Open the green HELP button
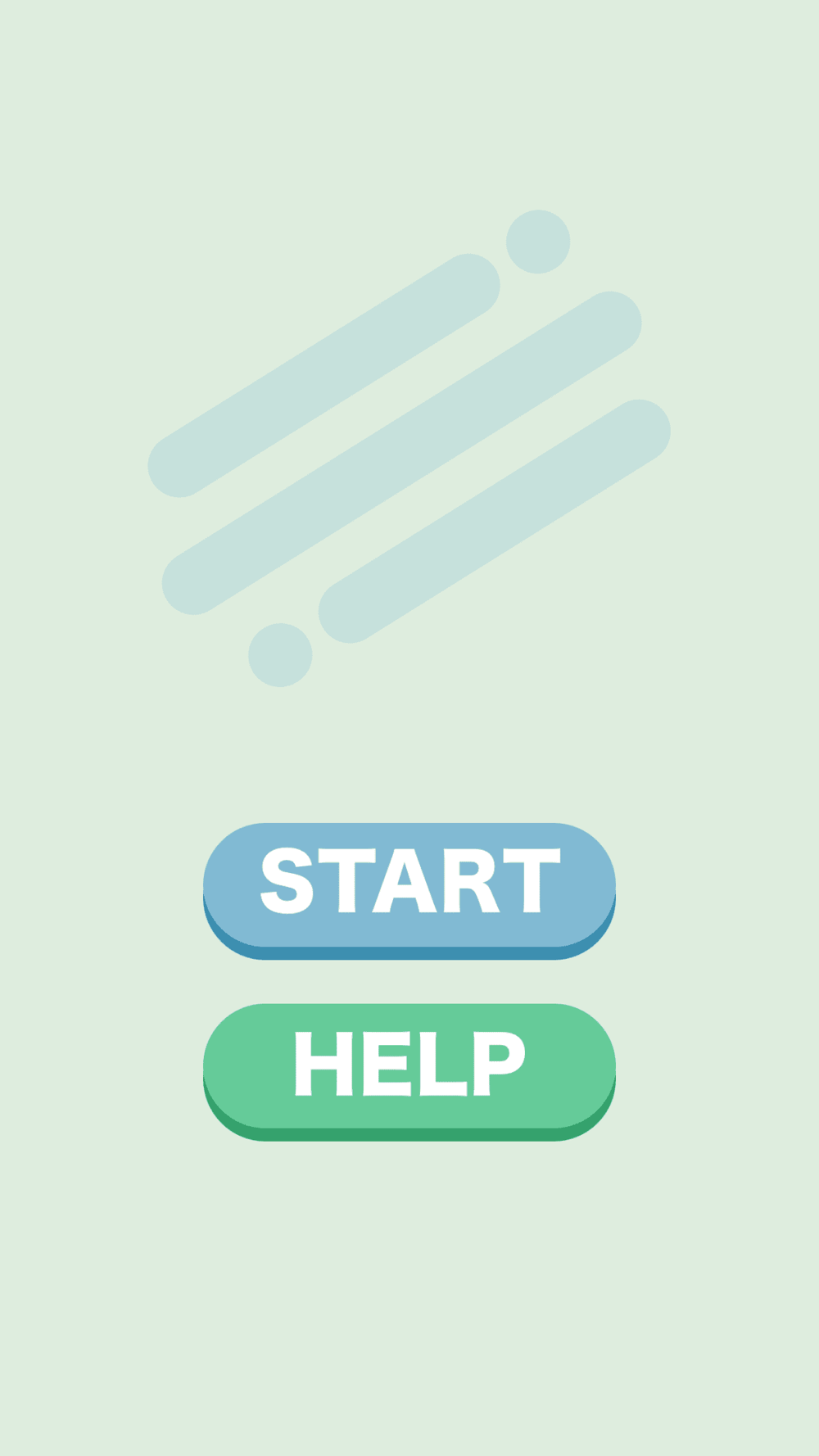The height and width of the screenshot is (1456, 819). pos(409,1072)
